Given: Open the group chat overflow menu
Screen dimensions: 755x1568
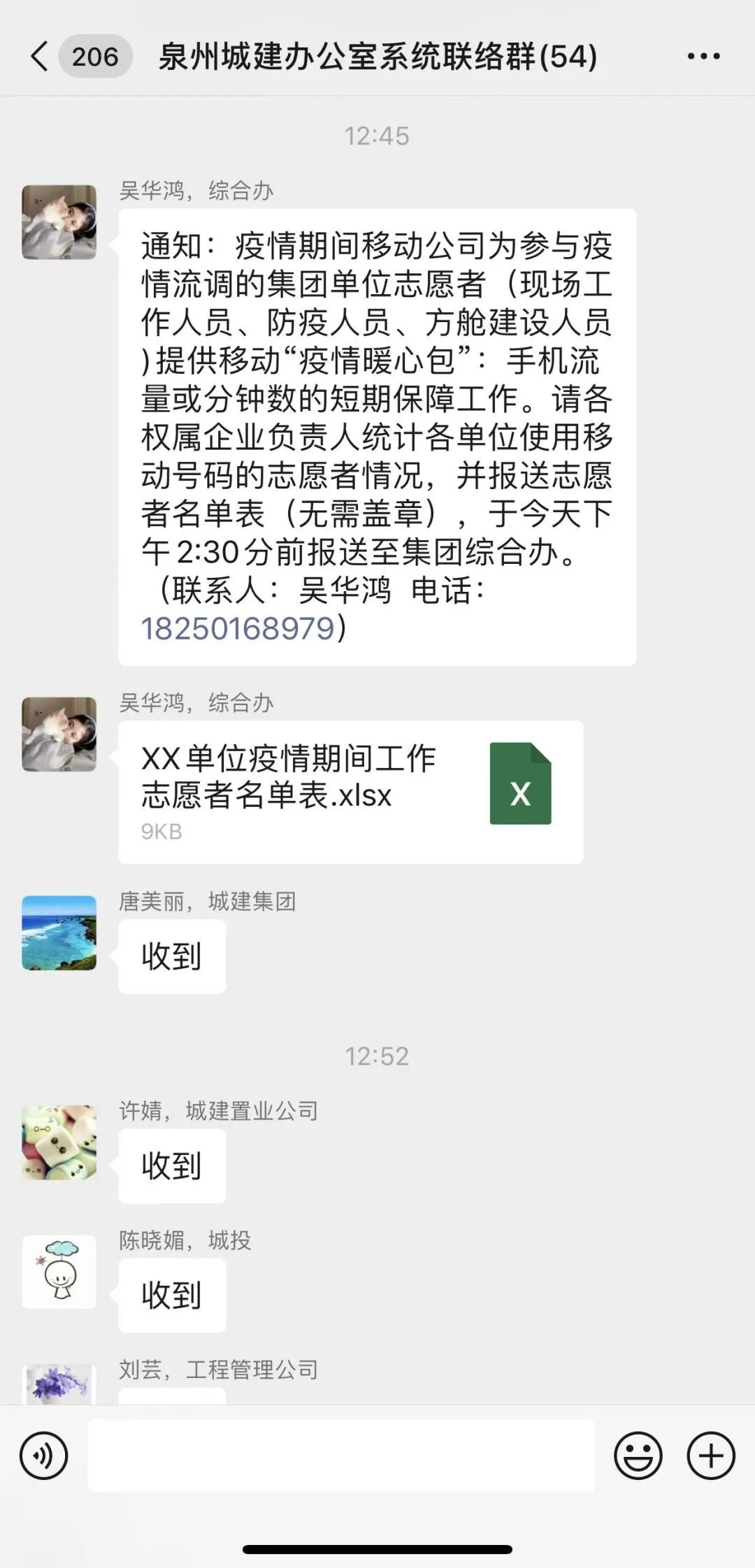Looking at the screenshot, I should click(x=703, y=57).
